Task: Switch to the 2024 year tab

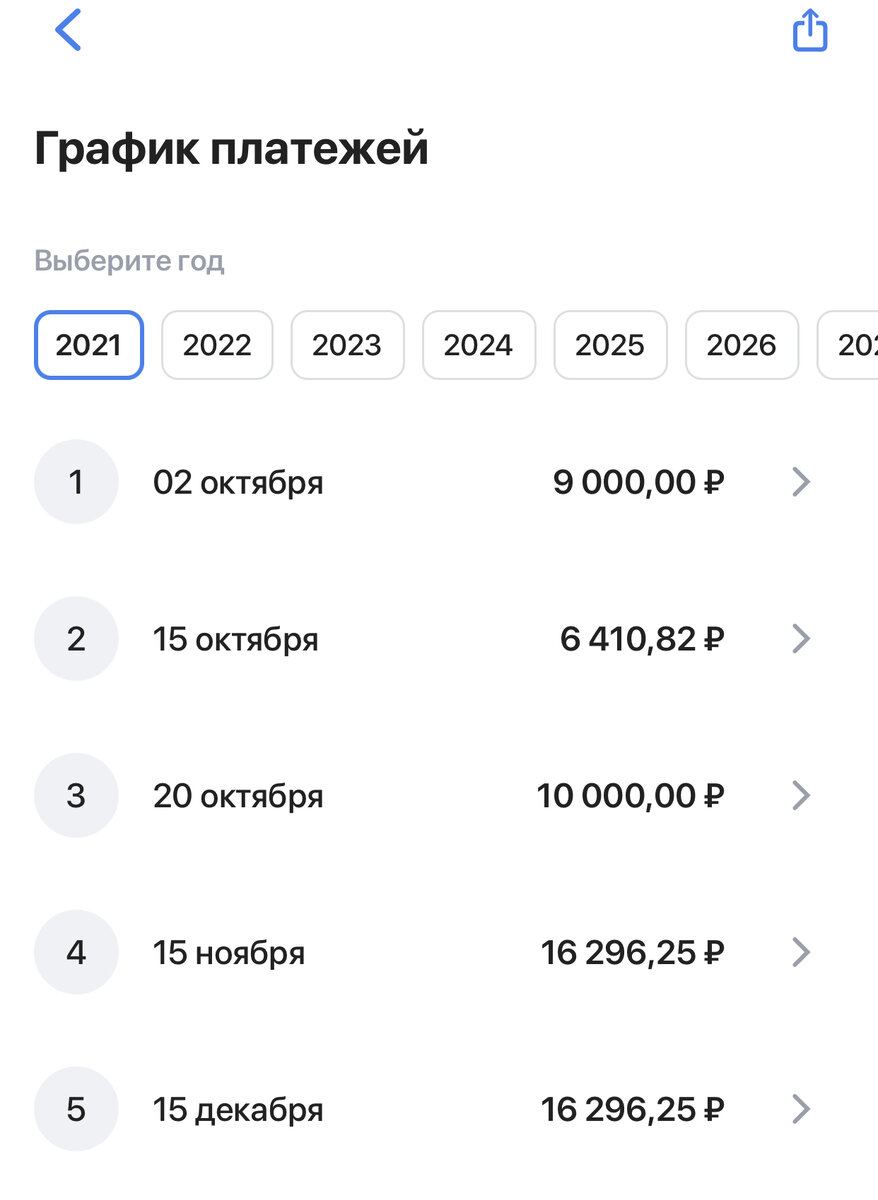Action: pyautogui.click(x=479, y=345)
